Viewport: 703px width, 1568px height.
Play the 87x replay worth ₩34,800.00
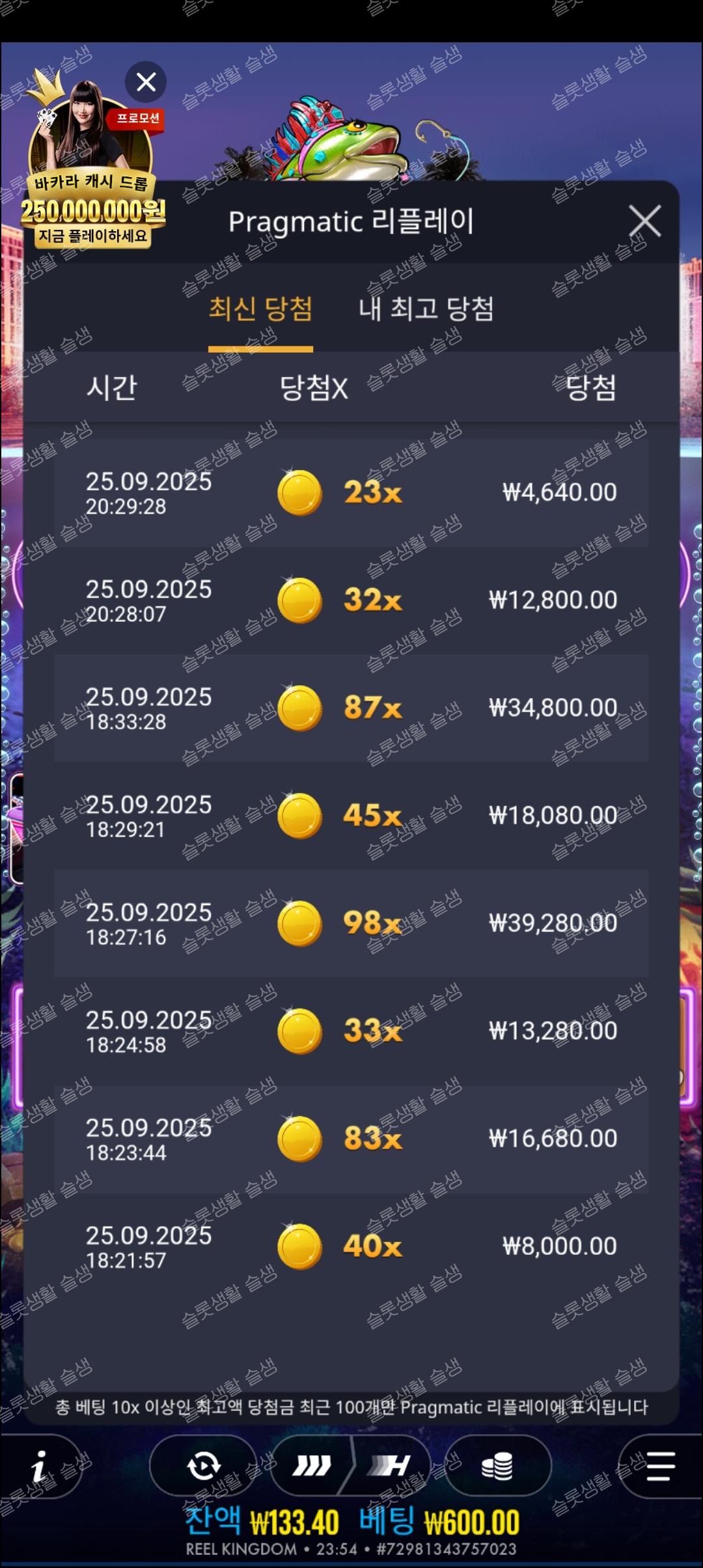(x=351, y=708)
